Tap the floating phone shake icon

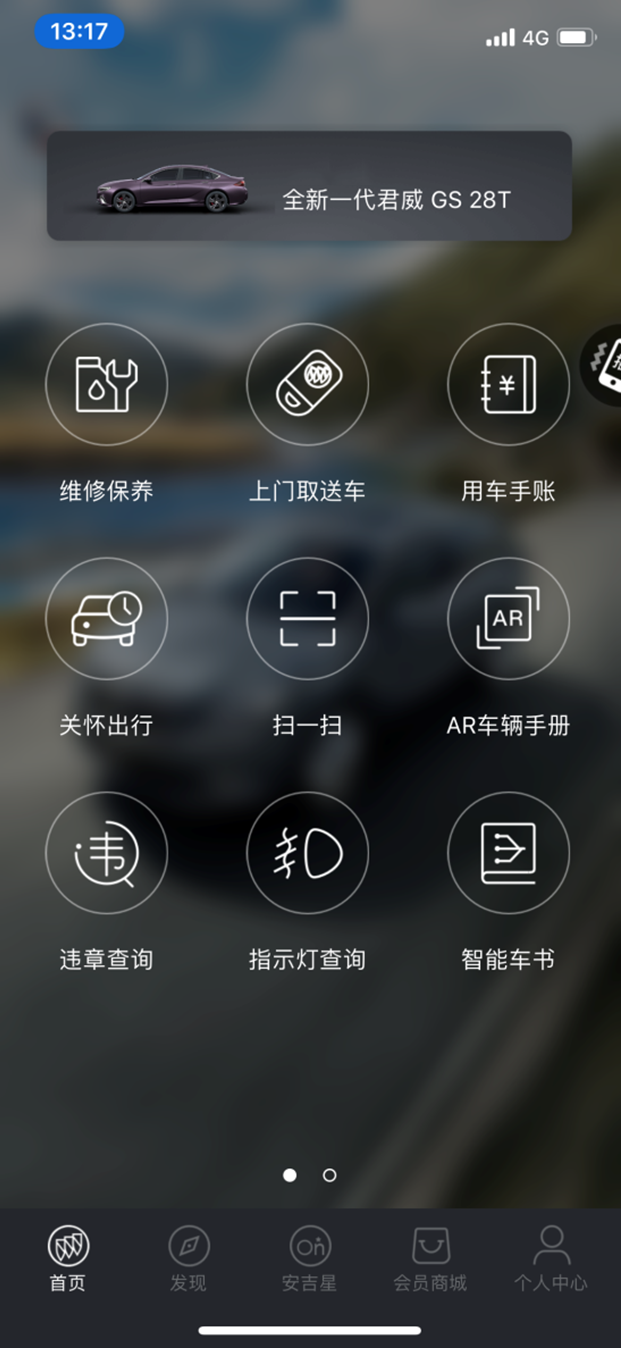[604, 365]
